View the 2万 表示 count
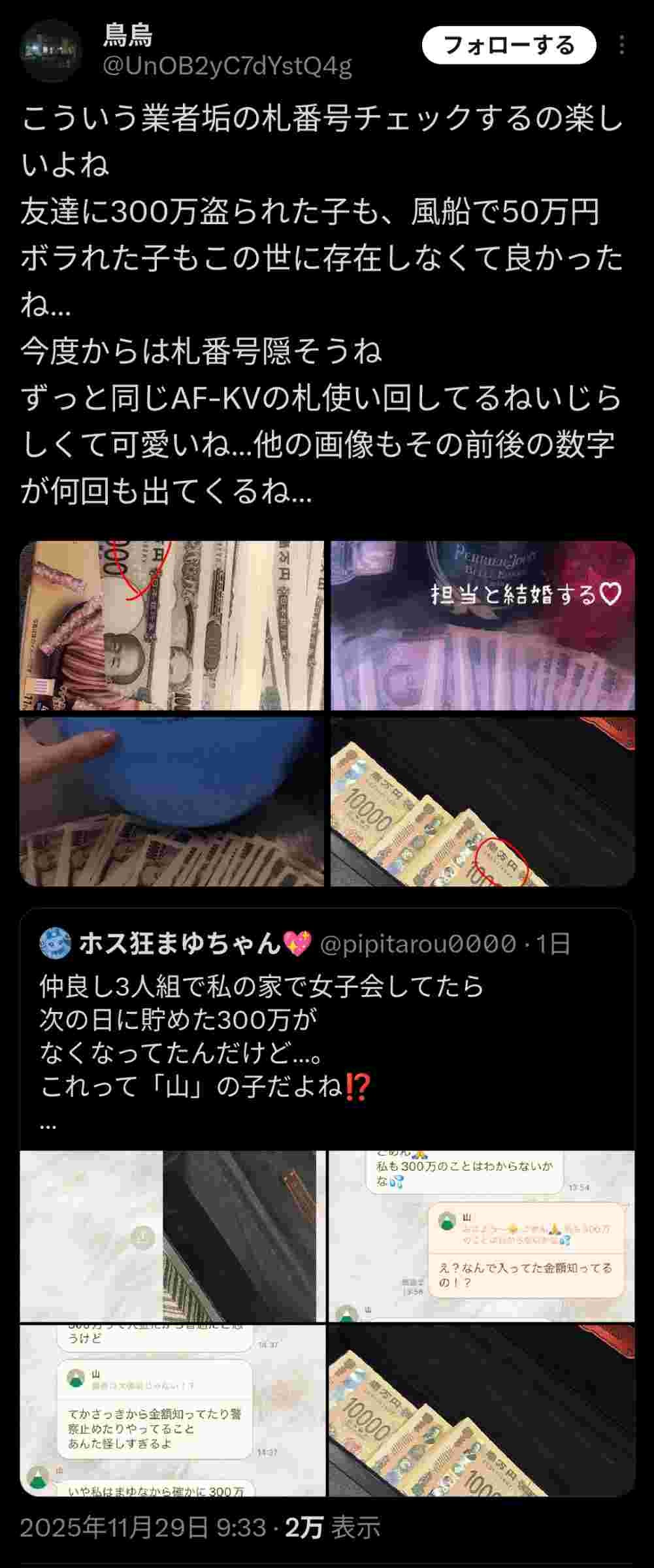Image resolution: width=654 pixels, height=1568 pixels. tap(333, 1527)
